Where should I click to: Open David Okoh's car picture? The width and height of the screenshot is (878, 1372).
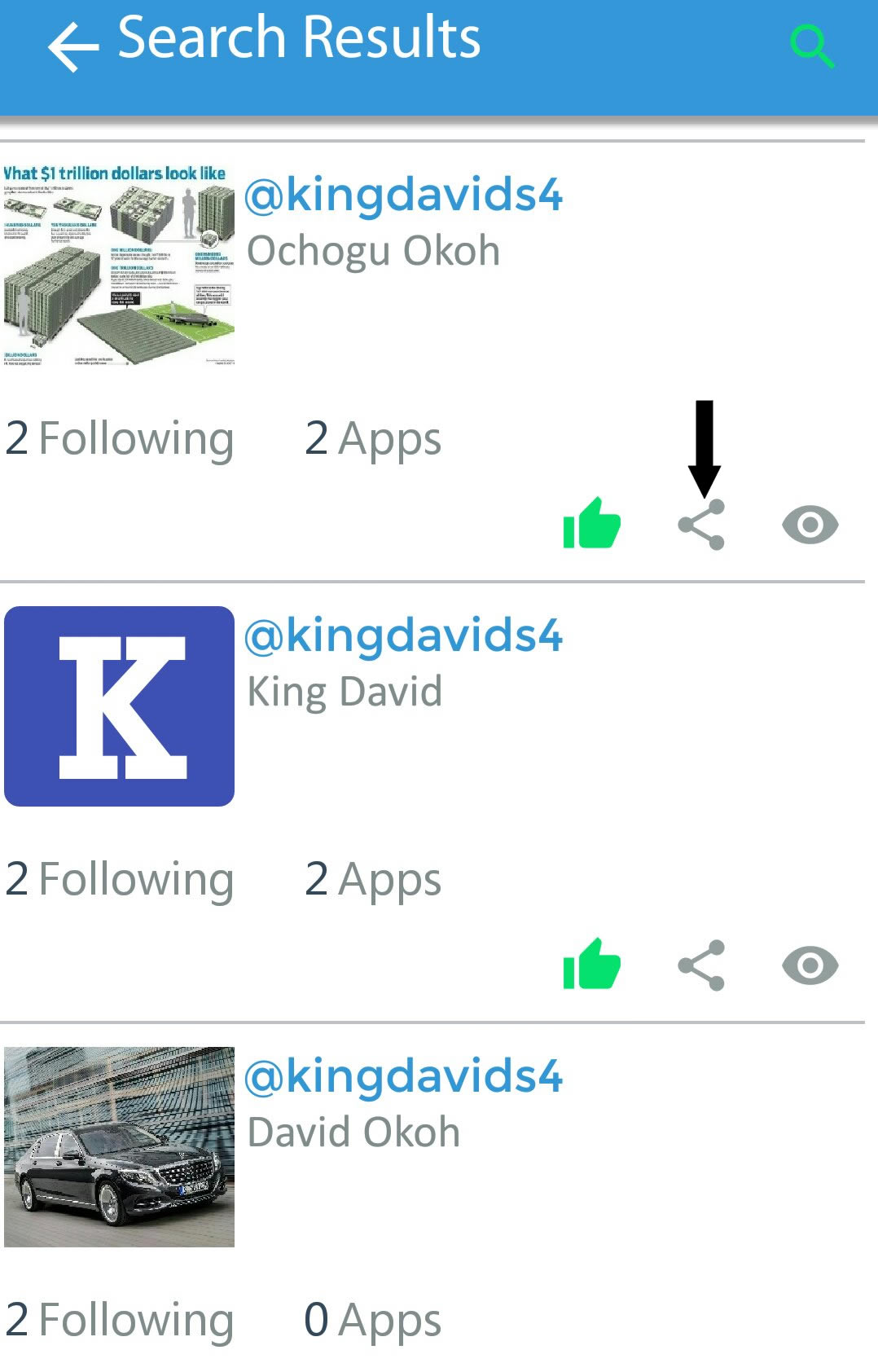pos(119,1146)
